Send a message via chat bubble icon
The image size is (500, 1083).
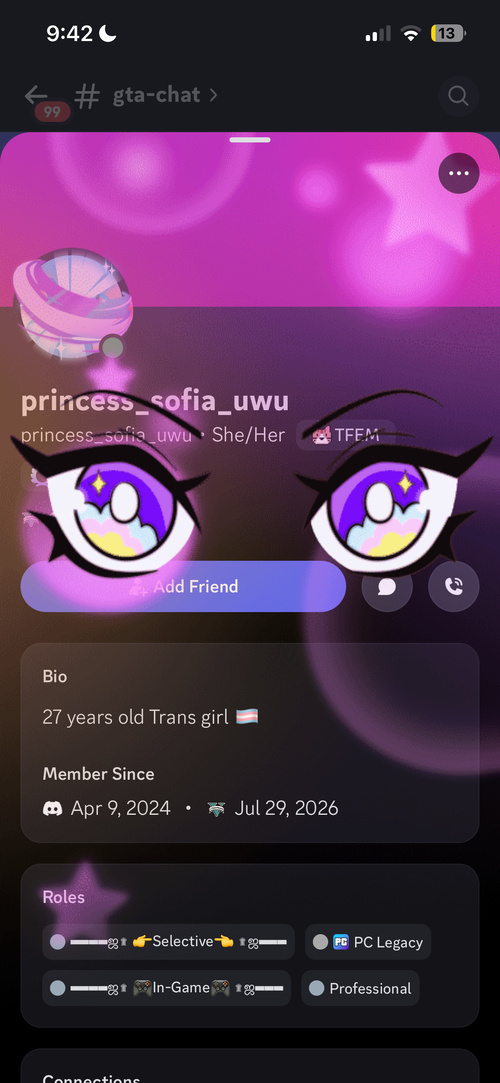(x=387, y=586)
